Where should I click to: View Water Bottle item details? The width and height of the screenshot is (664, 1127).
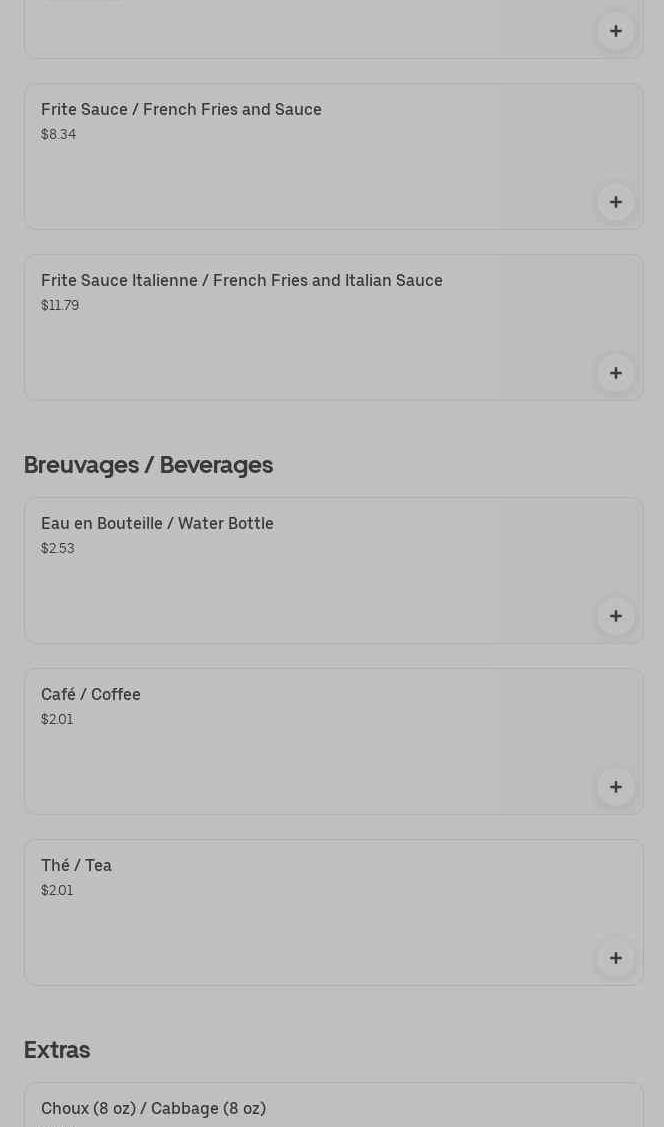333,571
